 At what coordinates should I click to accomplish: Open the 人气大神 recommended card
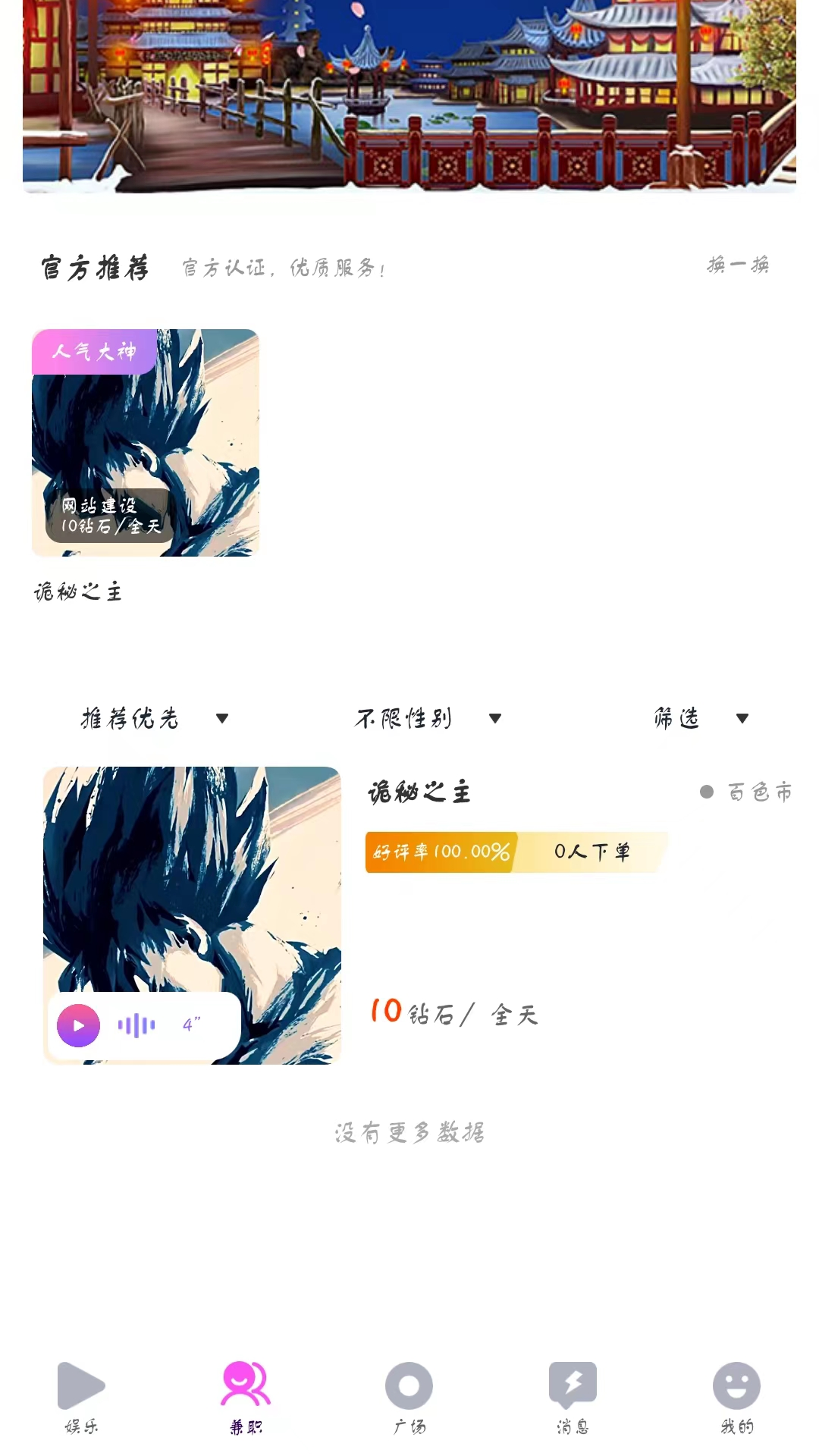(146, 443)
